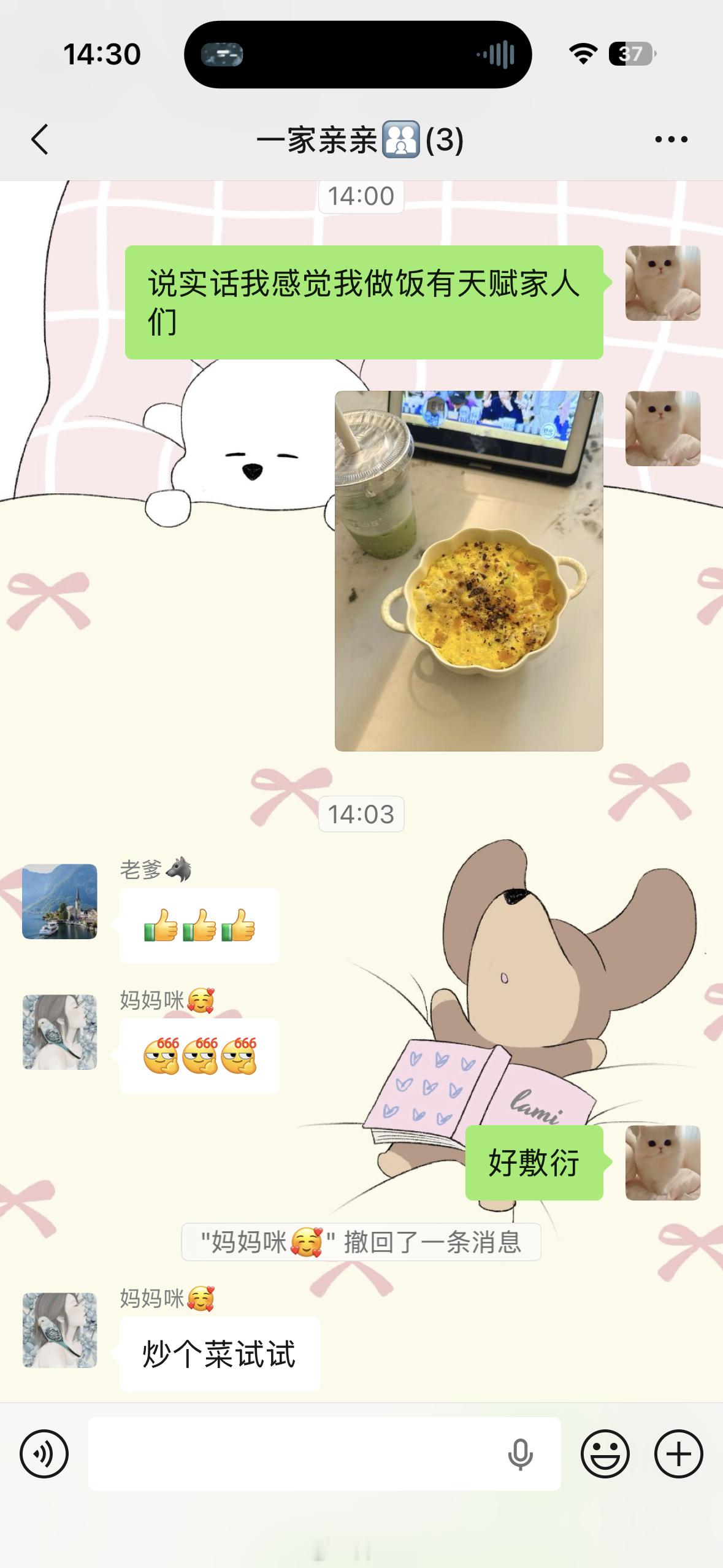
Task: Tap the signal waveform indicator in the island
Action: click(x=498, y=54)
